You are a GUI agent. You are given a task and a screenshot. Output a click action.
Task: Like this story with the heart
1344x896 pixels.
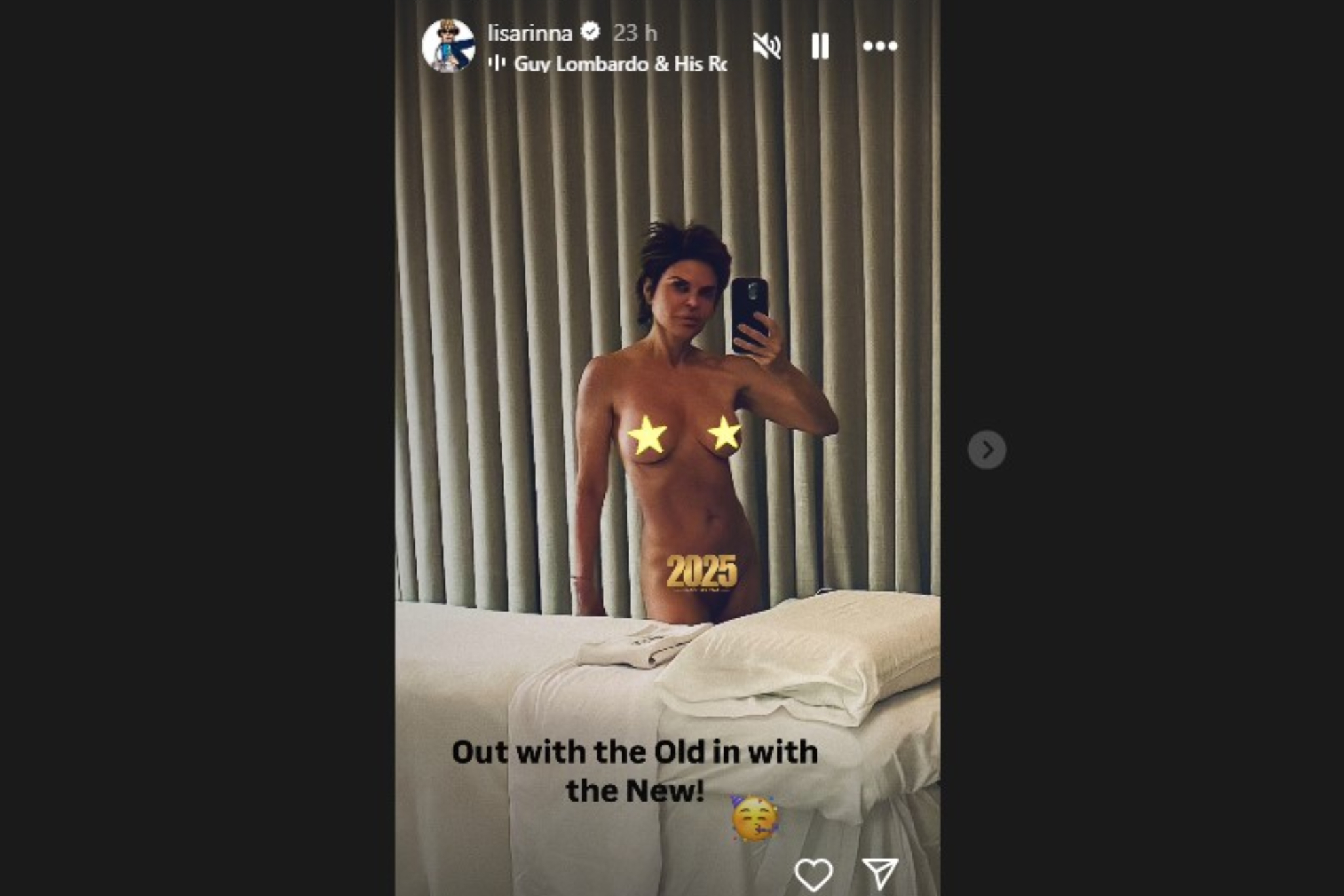click(813, 874)
